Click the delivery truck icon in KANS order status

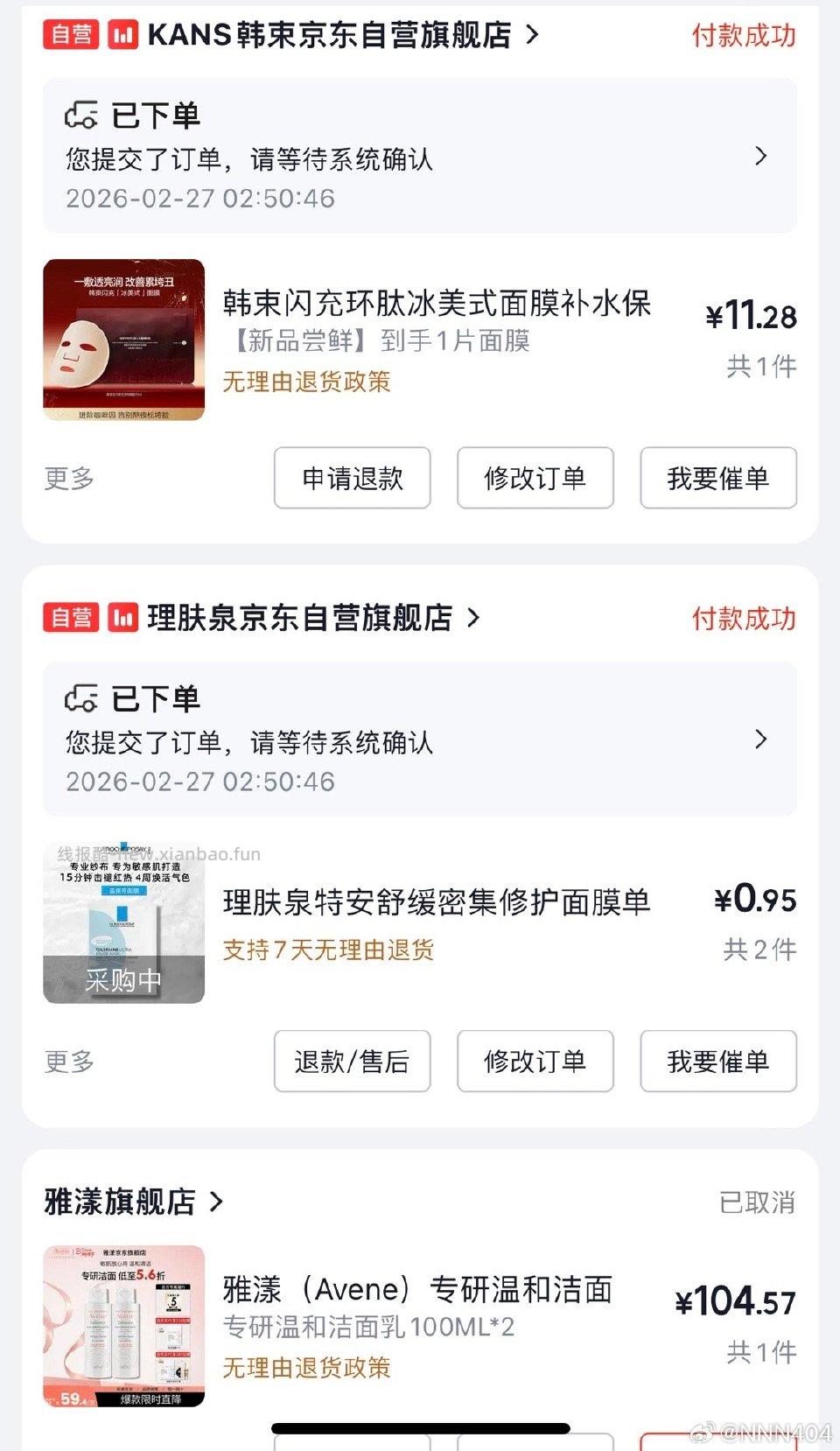point(83,114)
